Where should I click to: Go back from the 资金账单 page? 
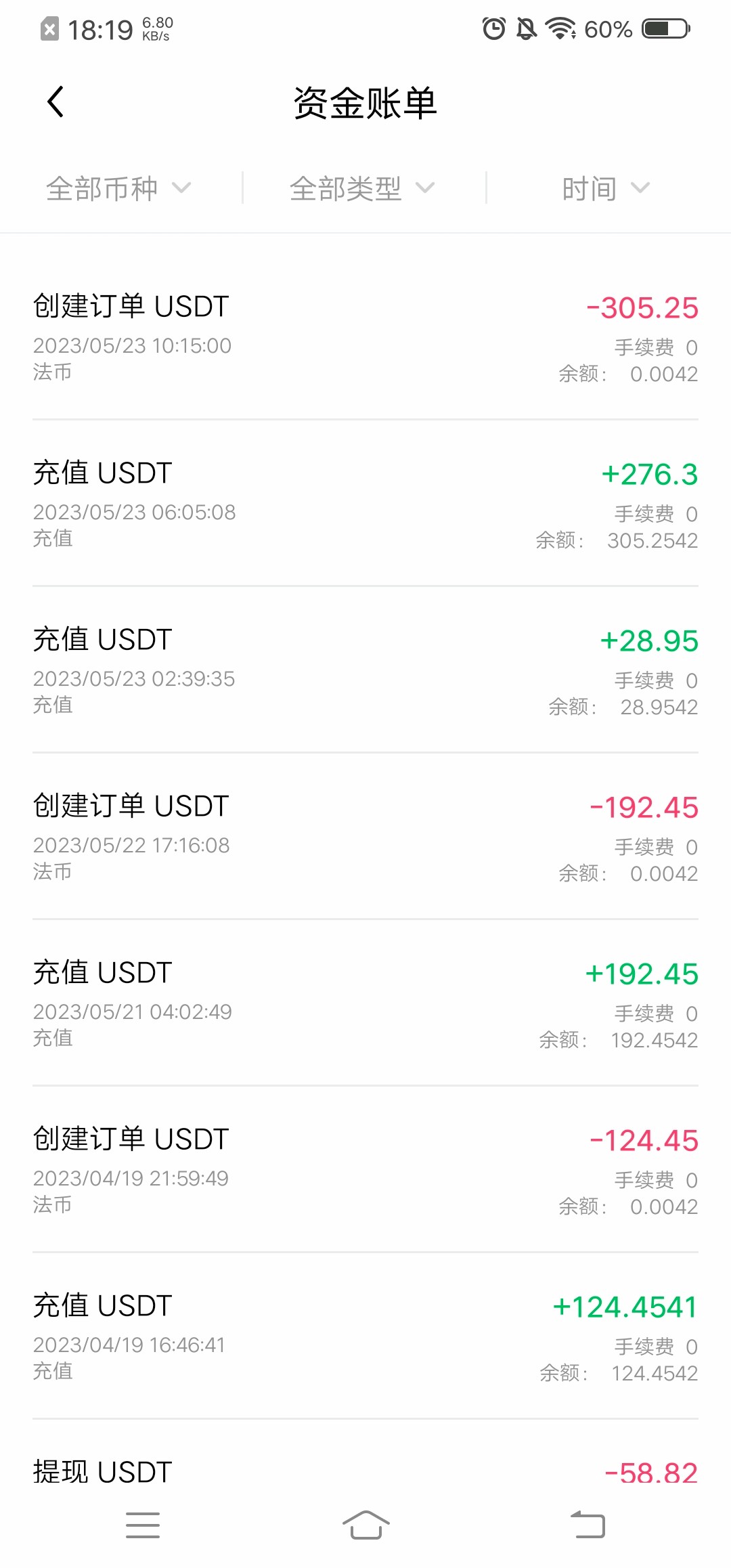[56, 102]
